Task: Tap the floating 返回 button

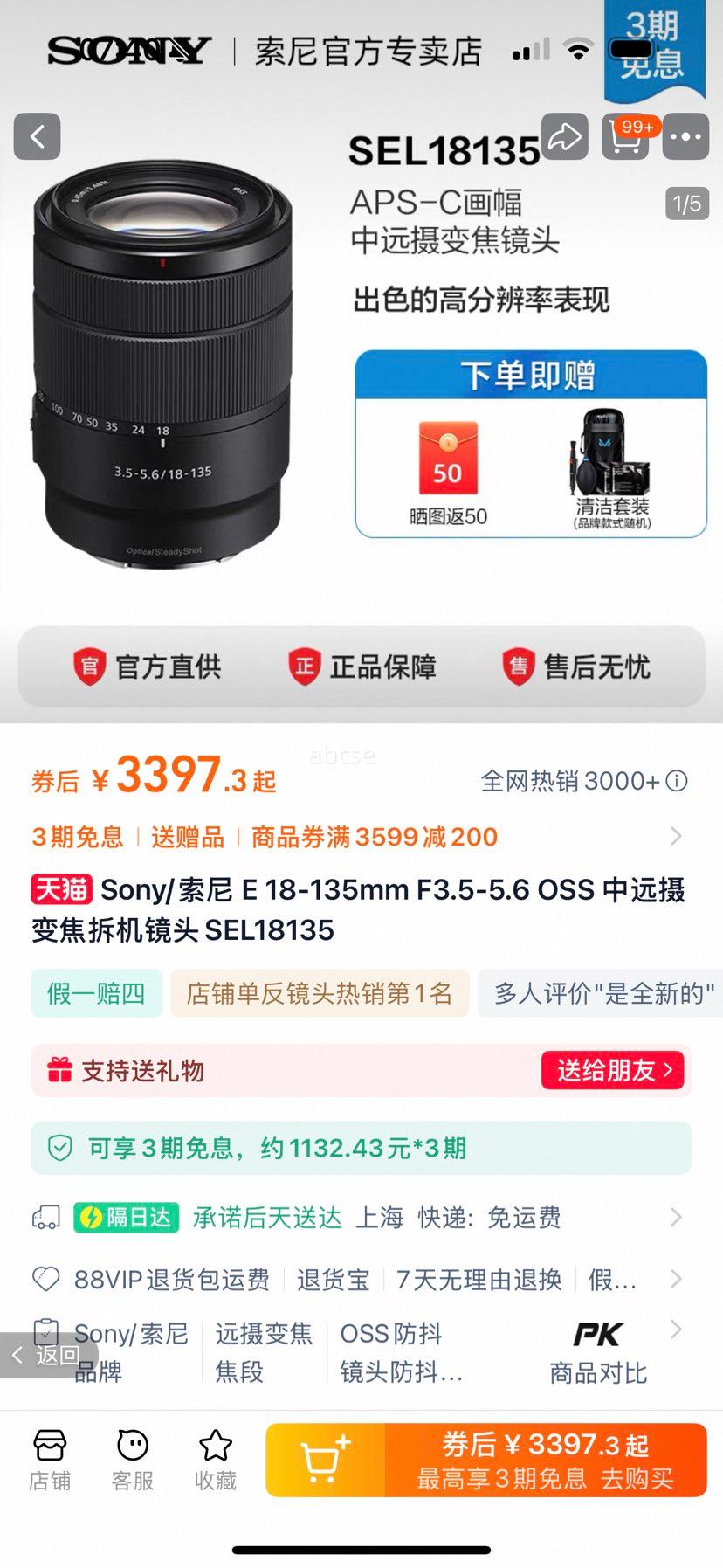Action: [47, 1355]
